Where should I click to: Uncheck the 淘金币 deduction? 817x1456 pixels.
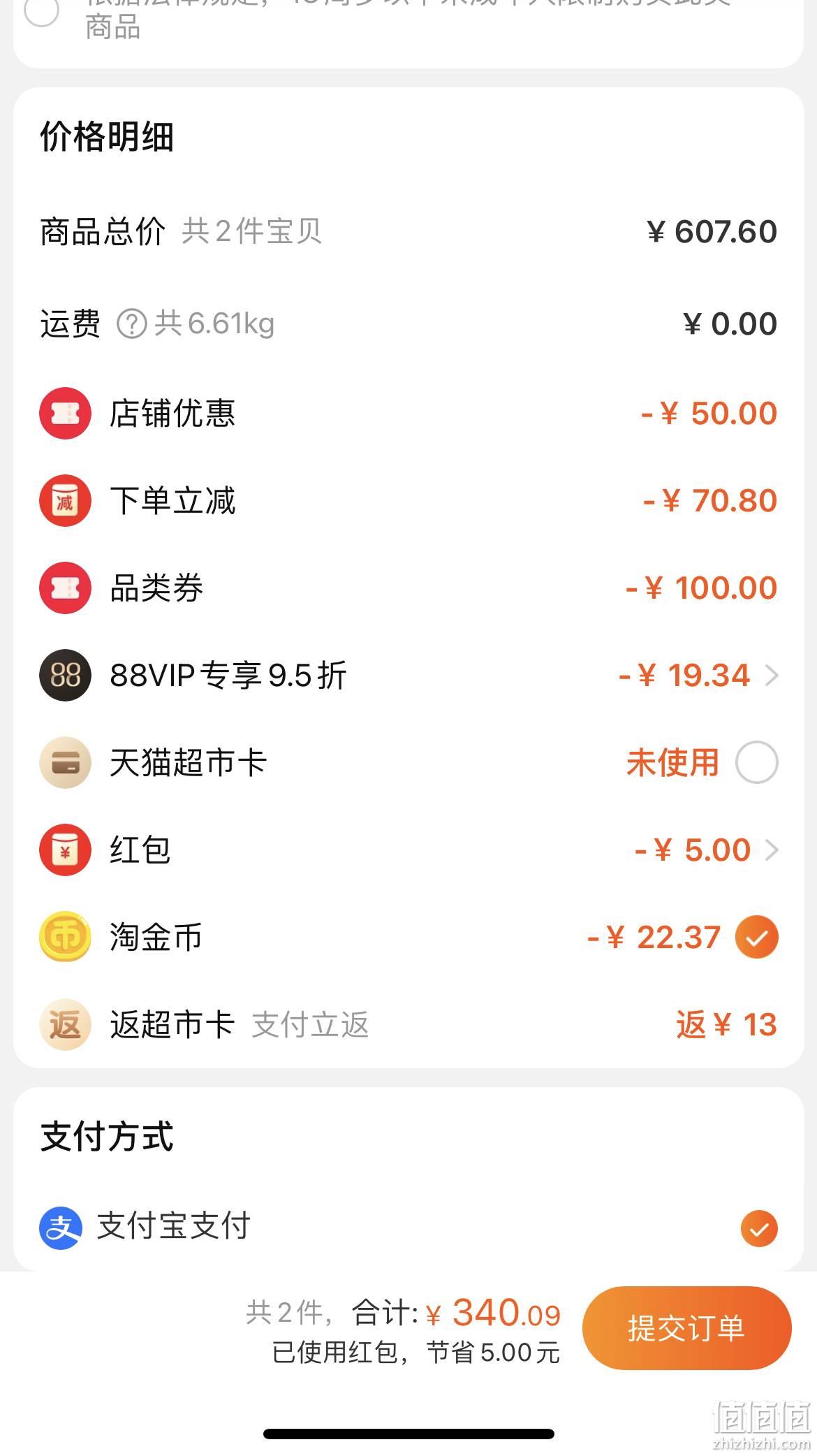coord(757,937)
